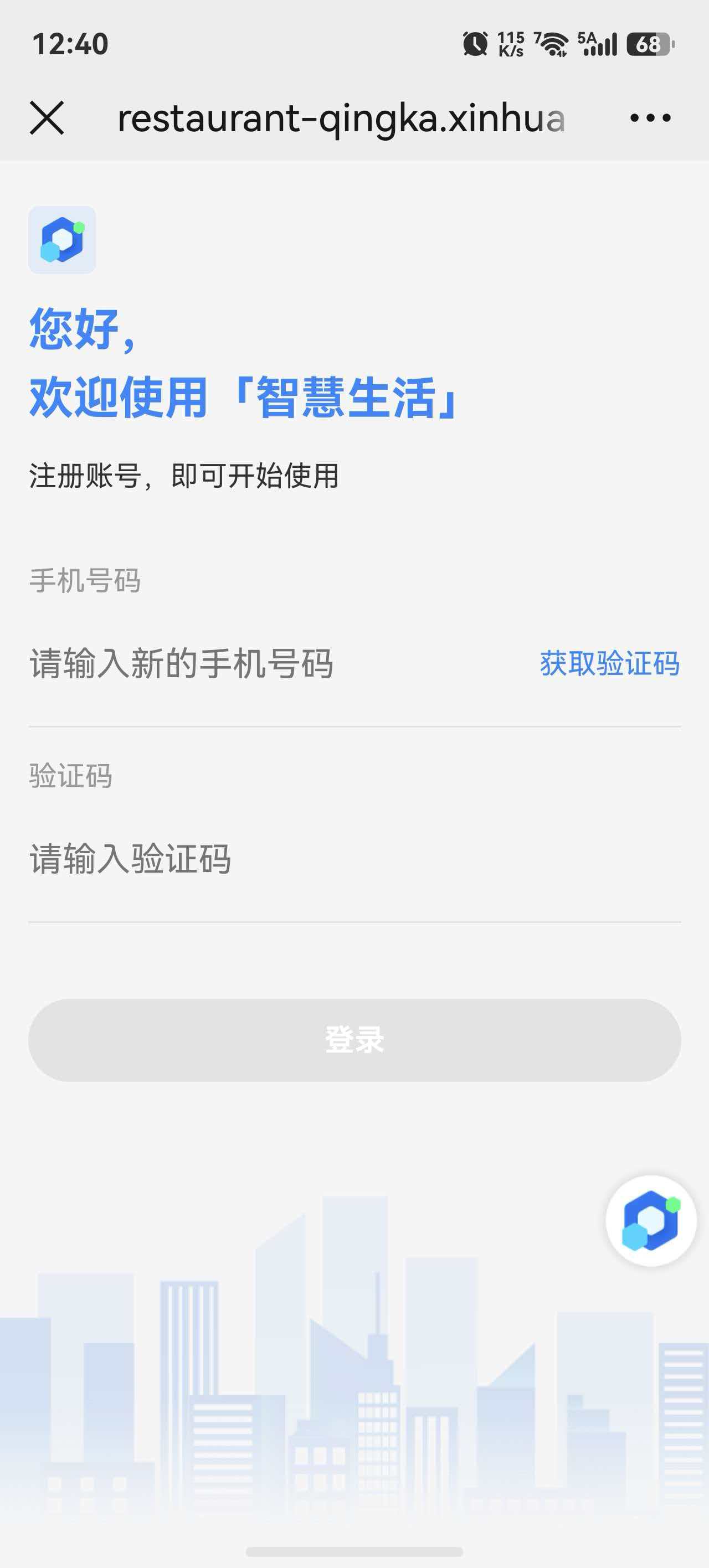Tap the network speed indicator 115 K/s

point(511,43)
